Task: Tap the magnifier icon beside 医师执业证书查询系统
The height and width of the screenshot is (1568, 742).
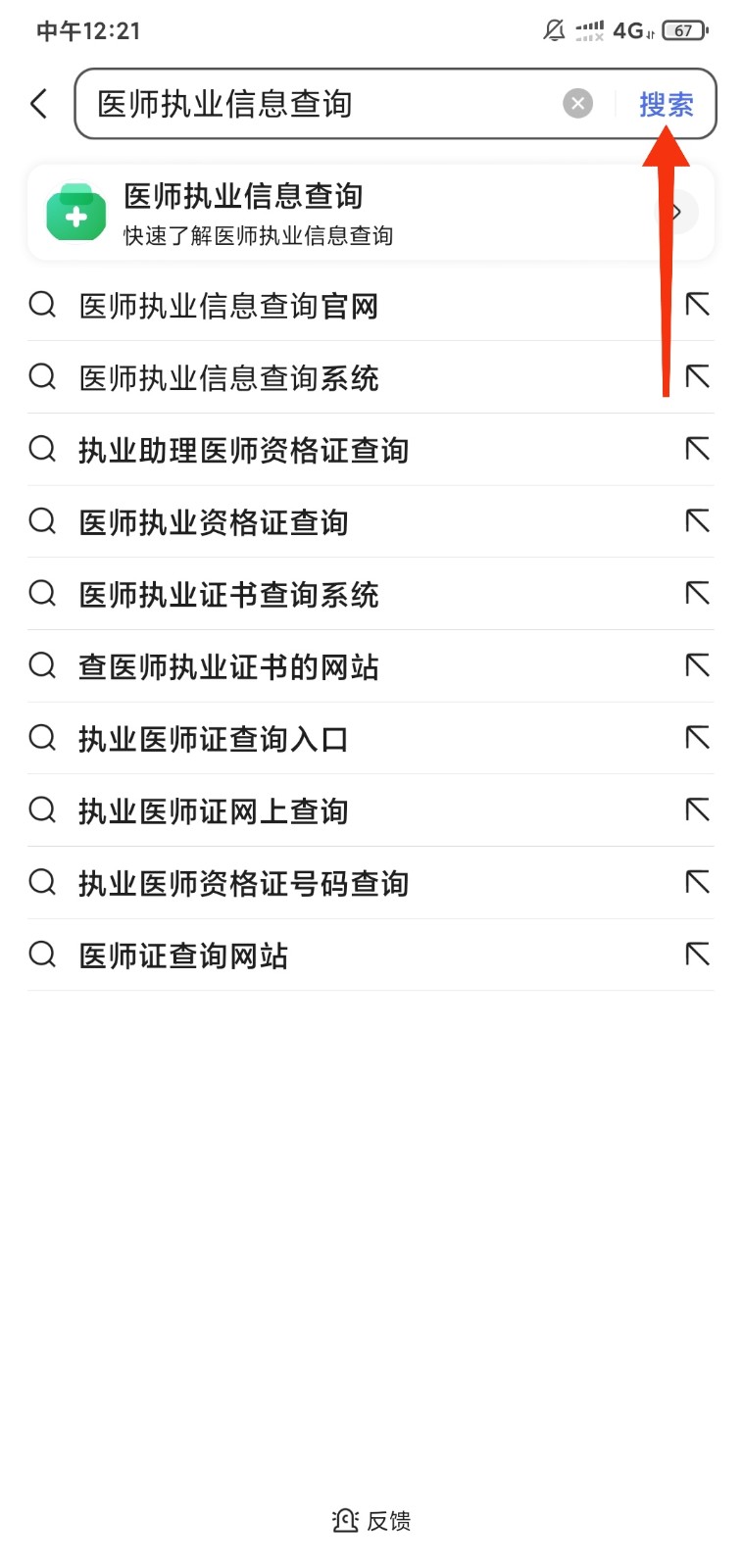Action: (42, 593)
